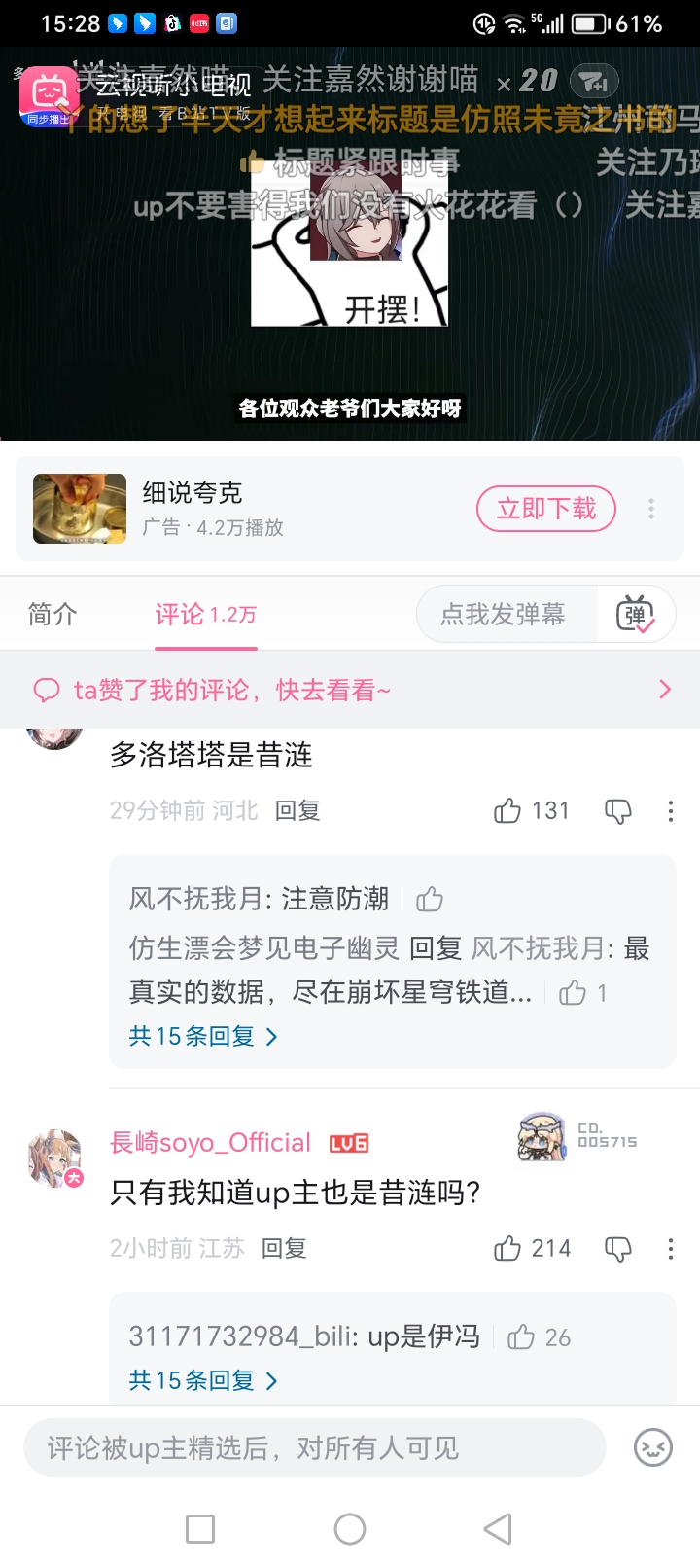
Task: Open the ta赞了我的评论 notice banner
Action: coord(350,691)
